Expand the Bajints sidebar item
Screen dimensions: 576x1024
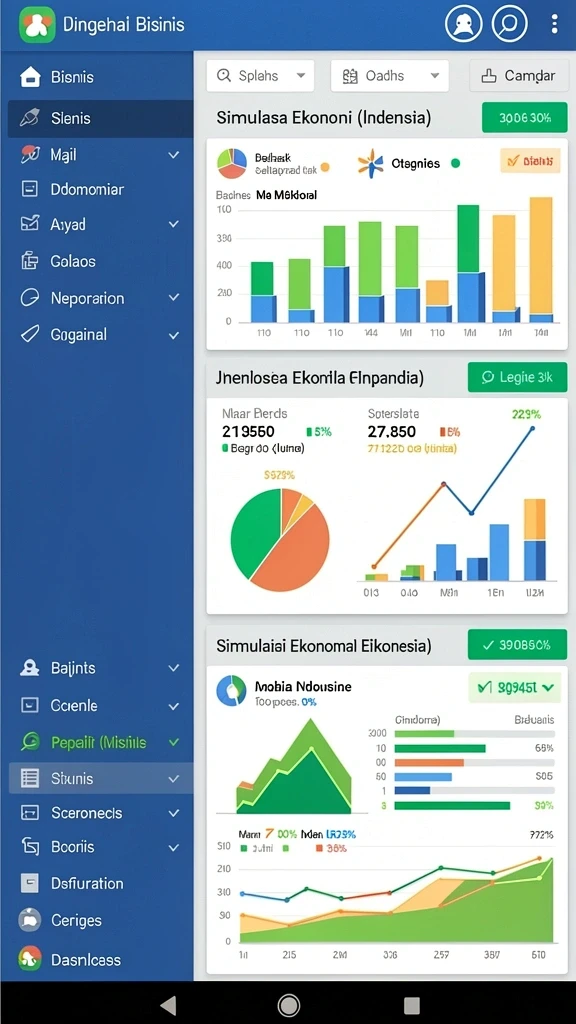point(101,668)
